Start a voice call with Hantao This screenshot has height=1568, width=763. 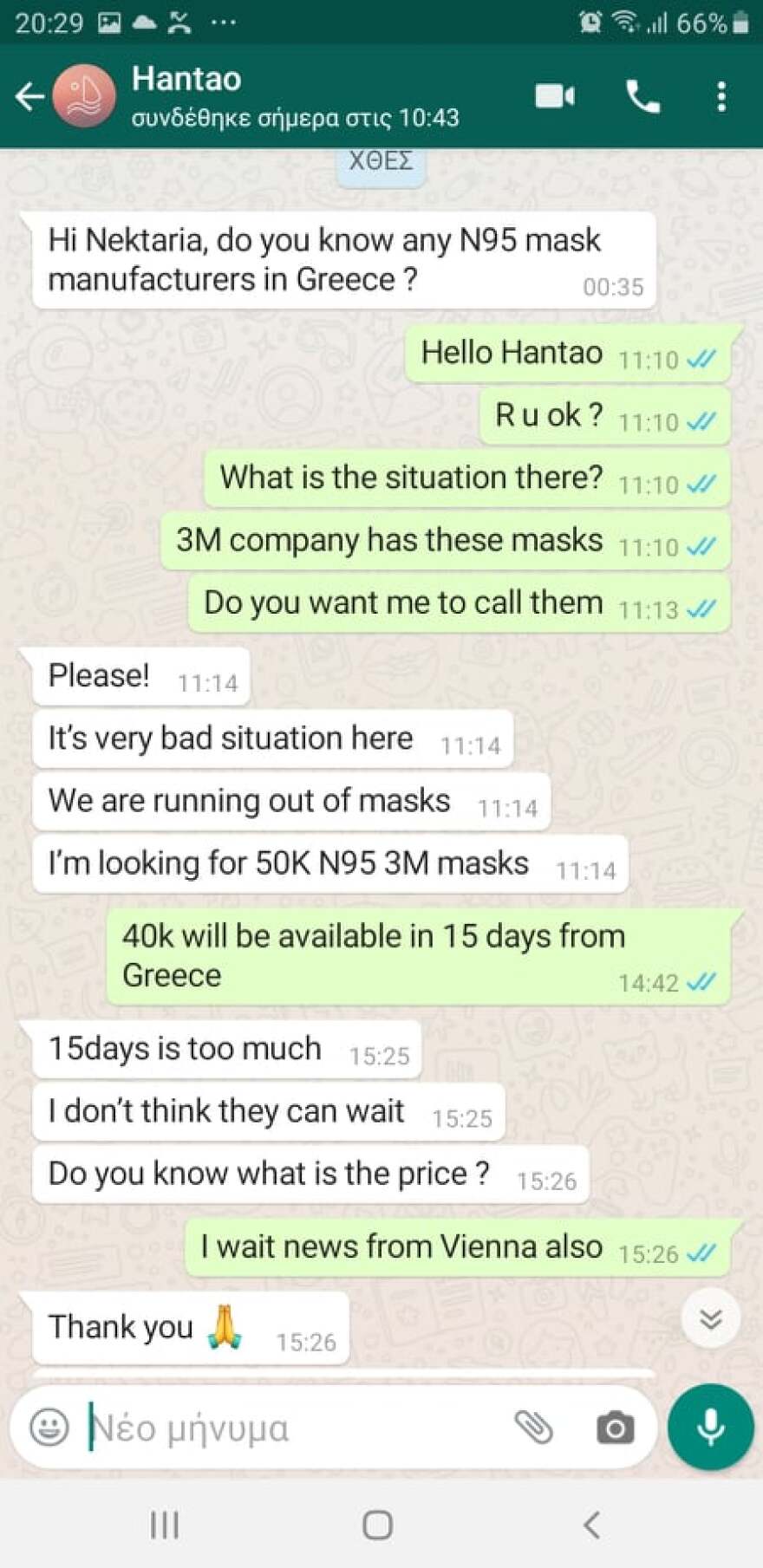642,96
